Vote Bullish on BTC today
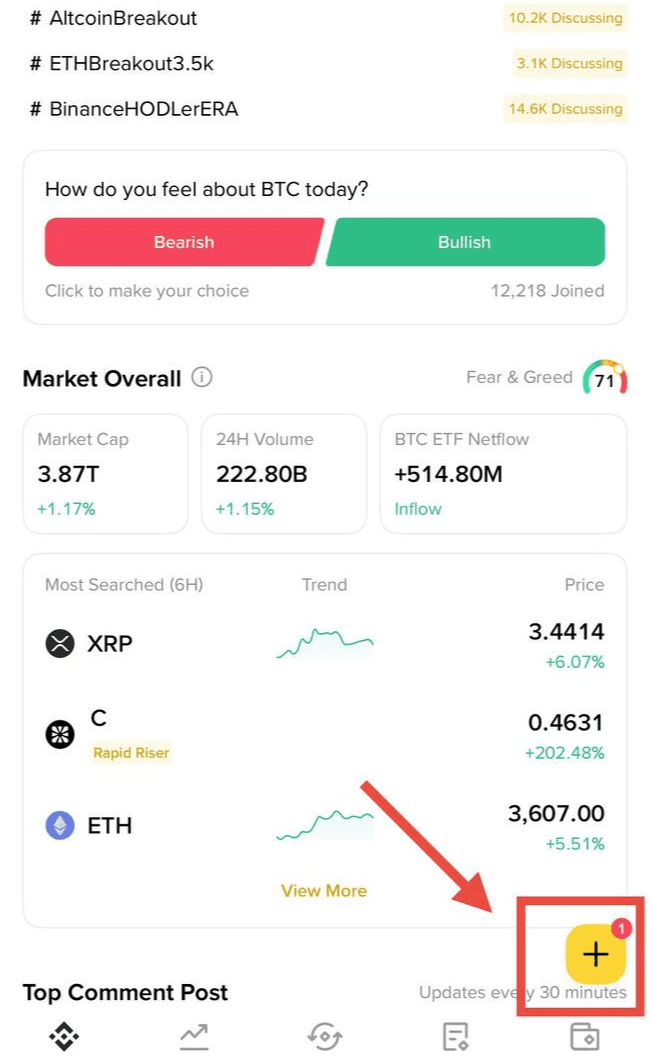Screen dimensions: 651x1059 pyautogui.click(x=465, y=242)
